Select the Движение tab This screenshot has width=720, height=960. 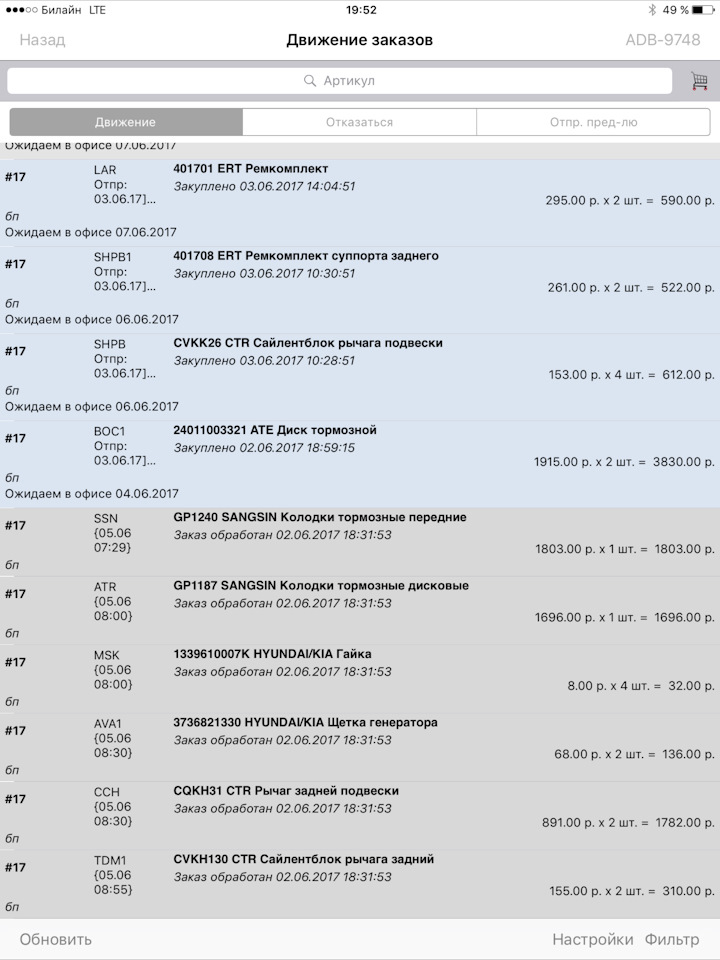pyautogui.click(x=126, y=122)
